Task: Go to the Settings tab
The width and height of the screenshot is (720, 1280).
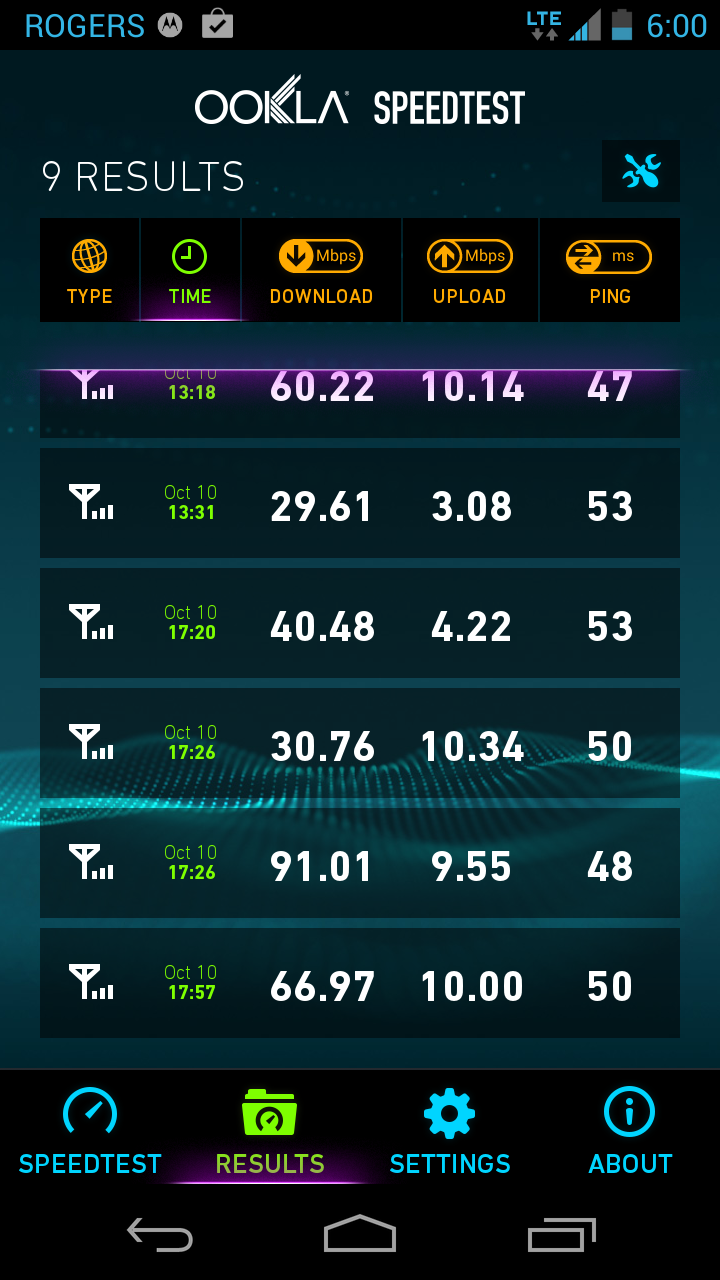Action: pyautogui.click(x=450, y=1132)
